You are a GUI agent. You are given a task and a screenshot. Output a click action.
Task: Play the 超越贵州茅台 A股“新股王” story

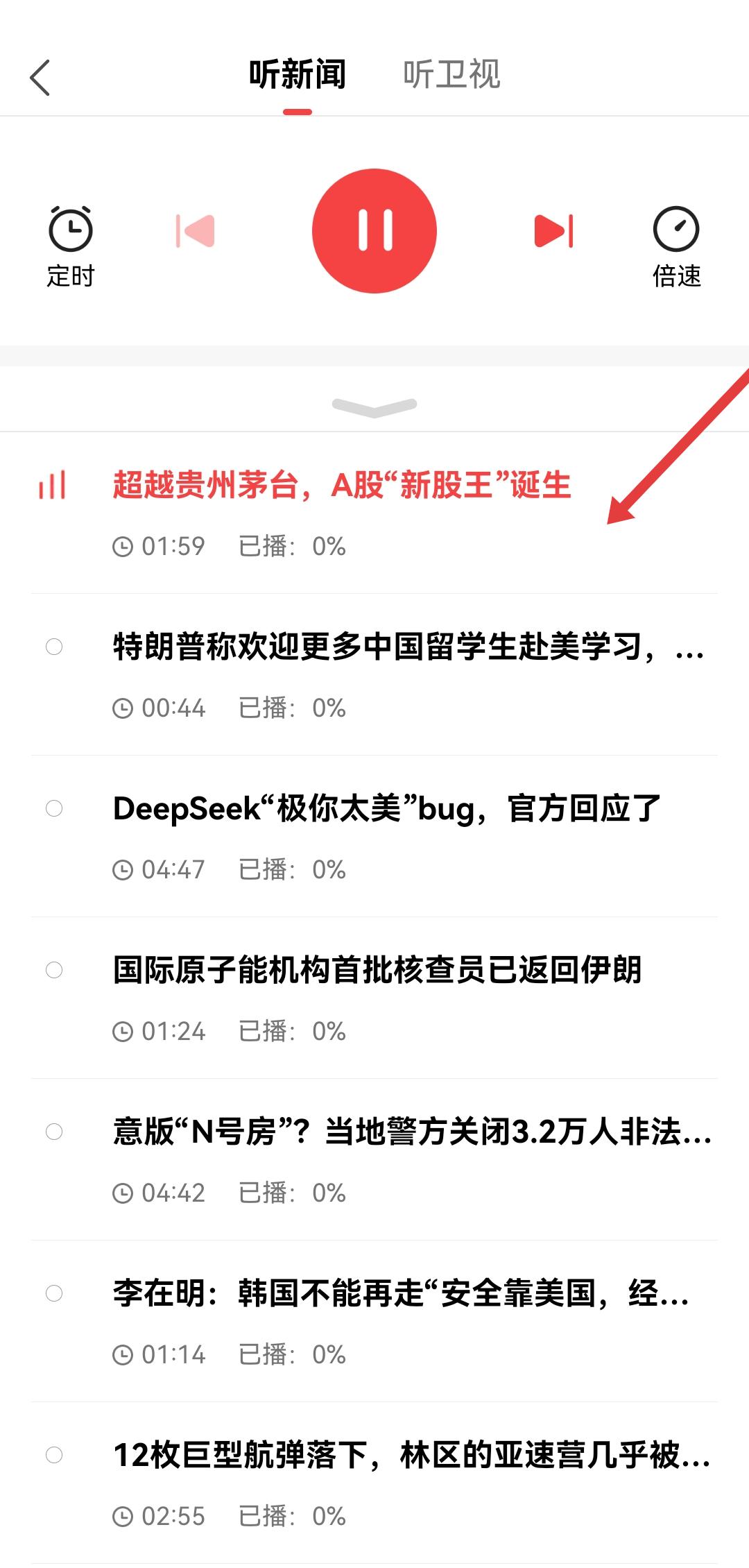(x=341, y=485)
